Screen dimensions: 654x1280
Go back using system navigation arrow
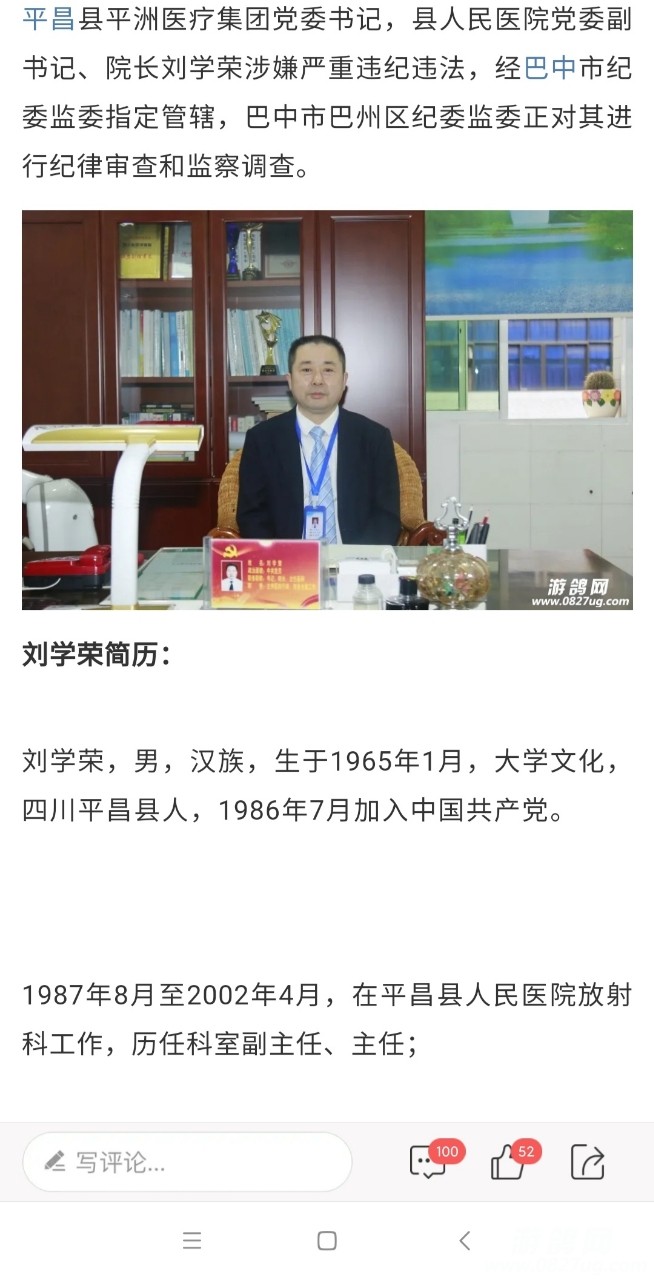click(465, 1241)
